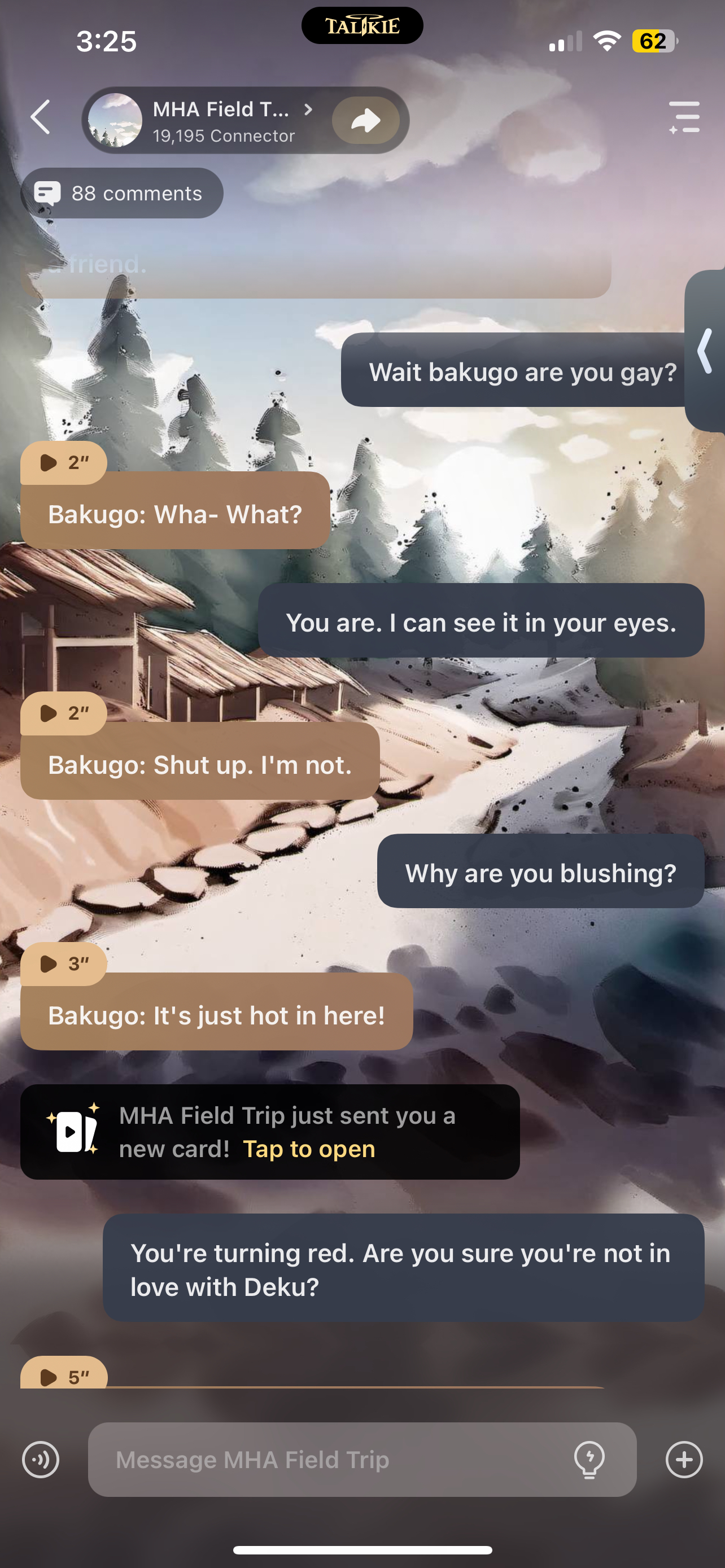
Task: Play the 5-second voice message
Action: (x=63, y=1376)
